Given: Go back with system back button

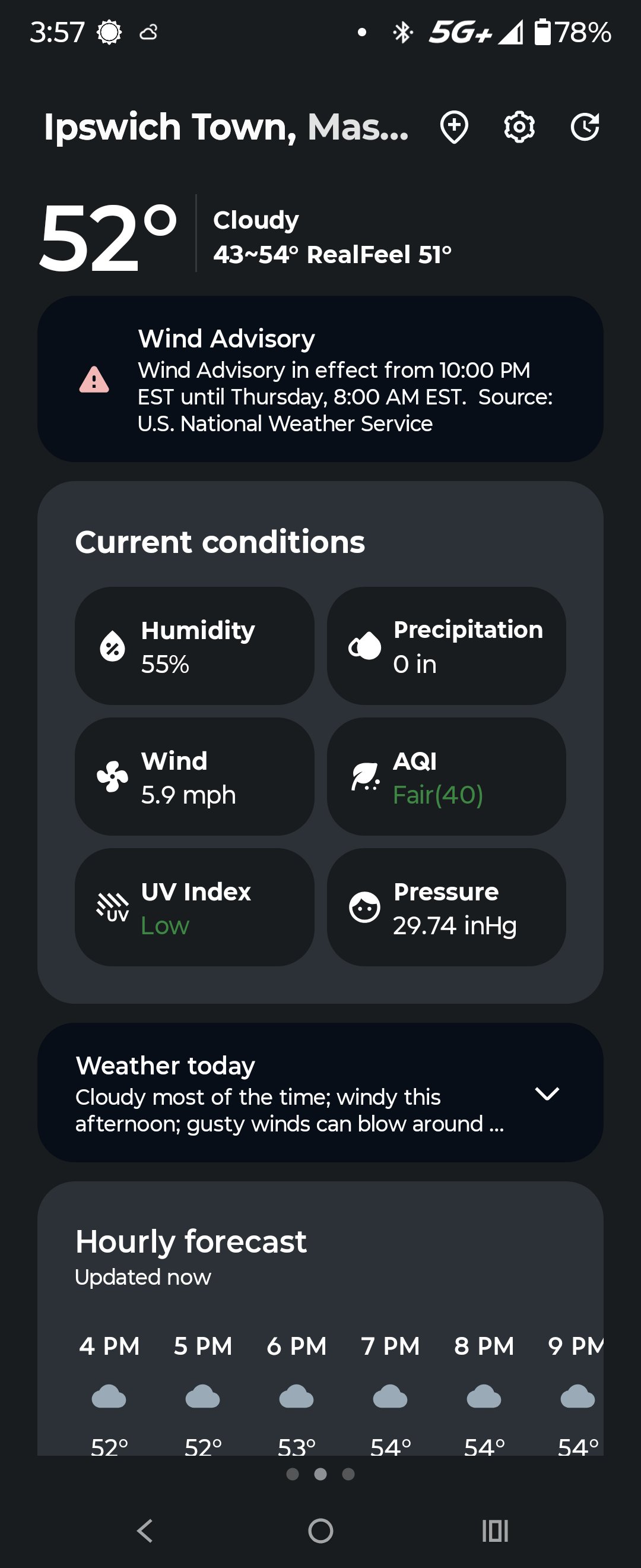Looking at the screenshot, I should point(145,1531).
